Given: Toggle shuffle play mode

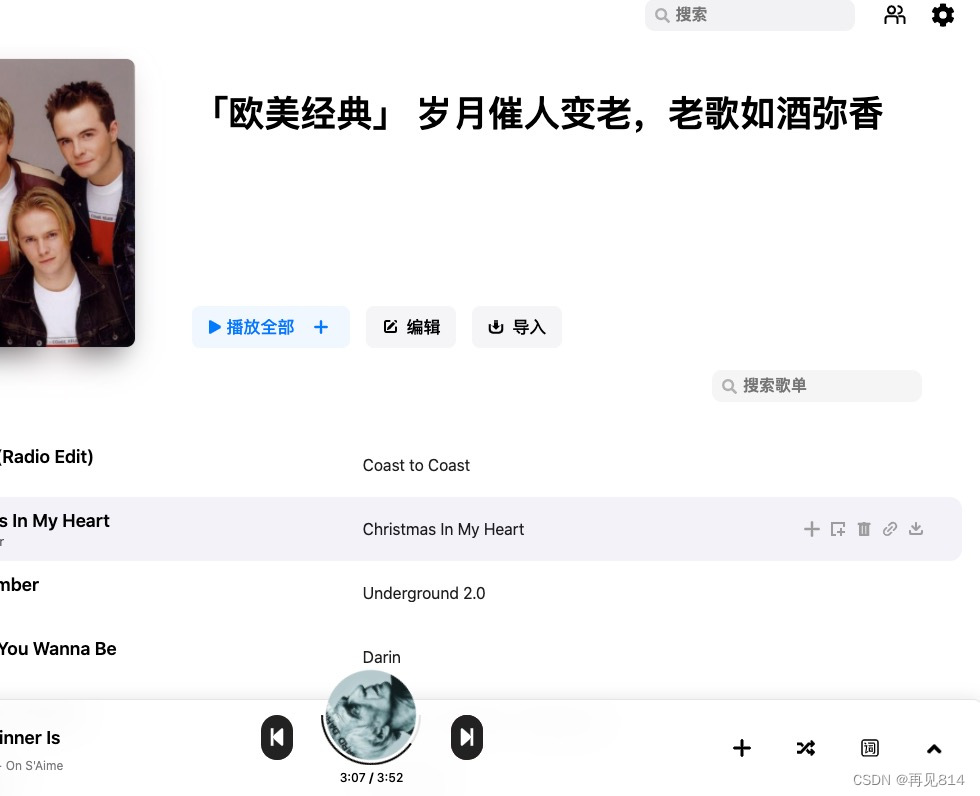Looking at the screenshot, I should 806,748.
